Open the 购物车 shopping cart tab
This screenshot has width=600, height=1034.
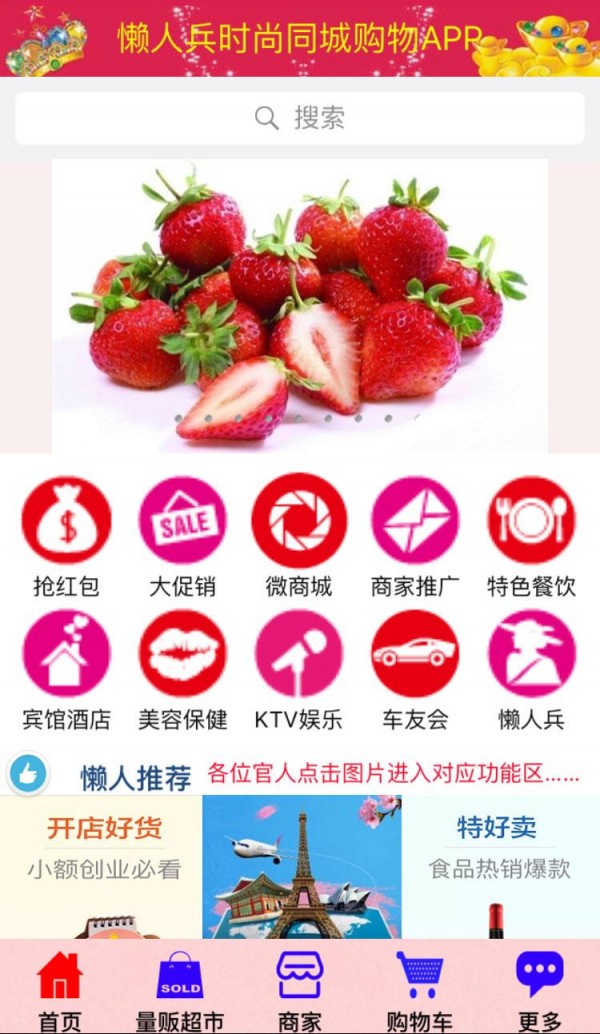[x=420, y=988]
